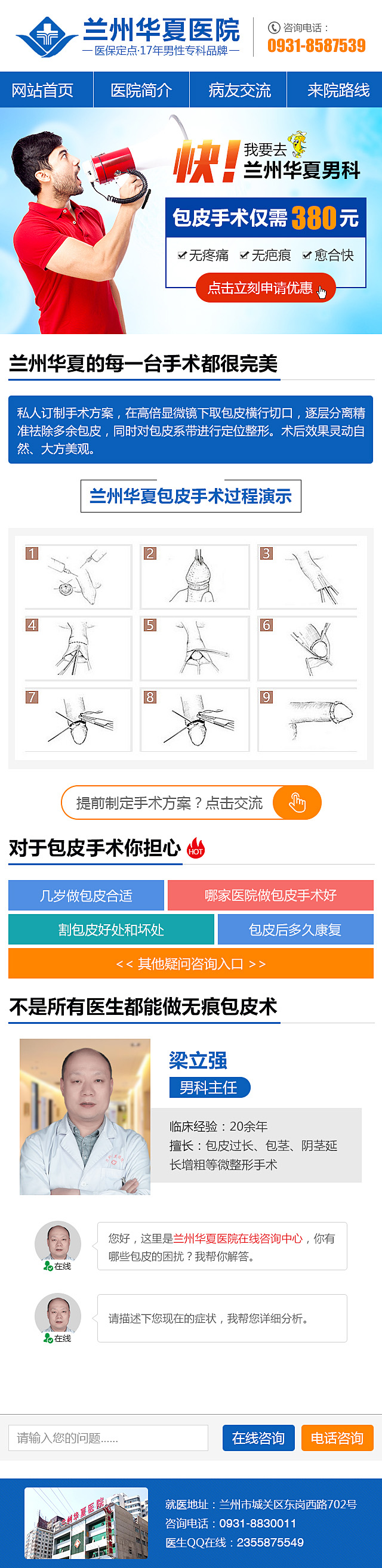382x1568 pixels.
Task: Open 包皮后多久康复
Action: click(295, 930)
